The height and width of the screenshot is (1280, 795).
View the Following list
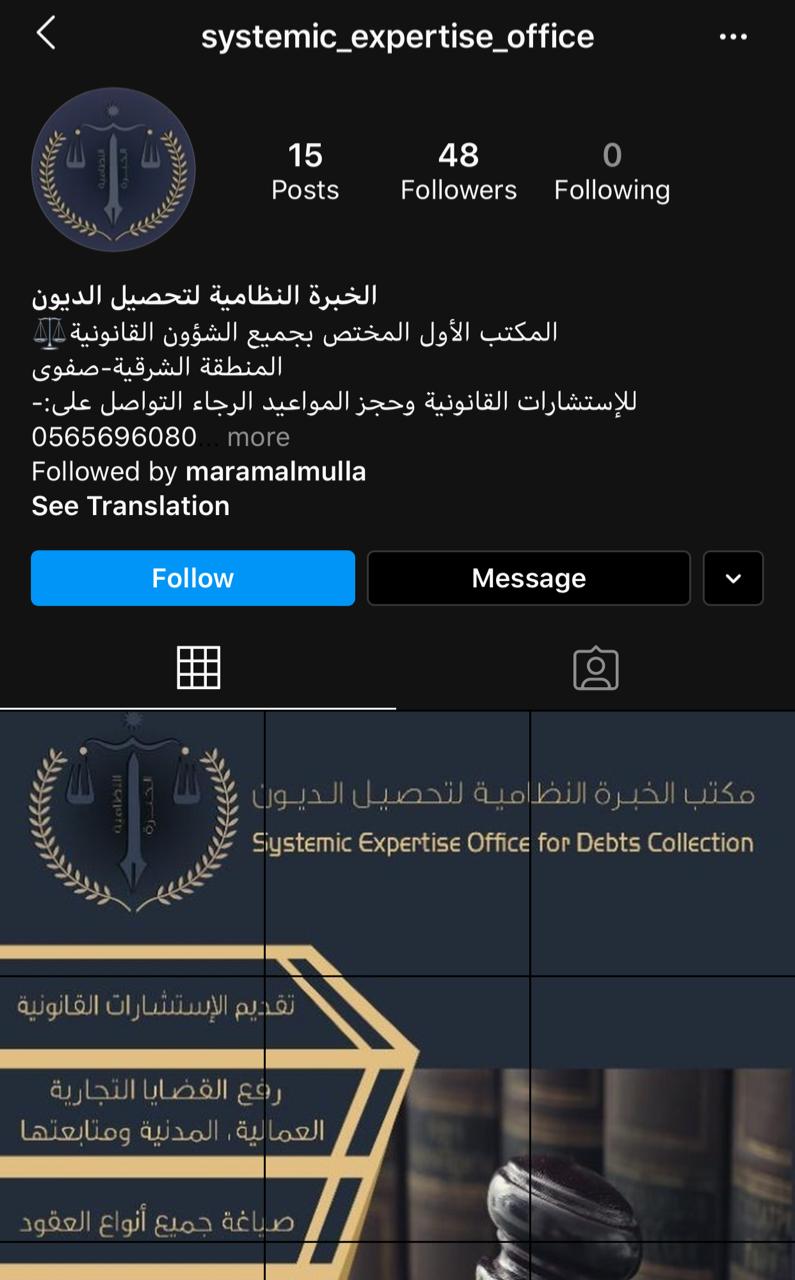click(612, 171)
